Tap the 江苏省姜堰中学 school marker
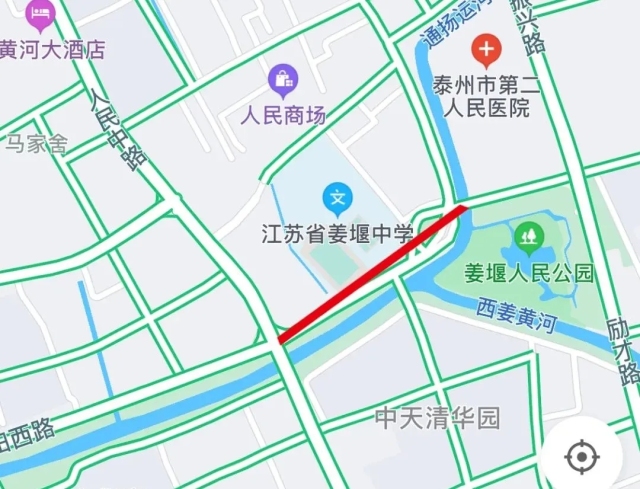This screenshot has width=640, height=489. point(337,196)
